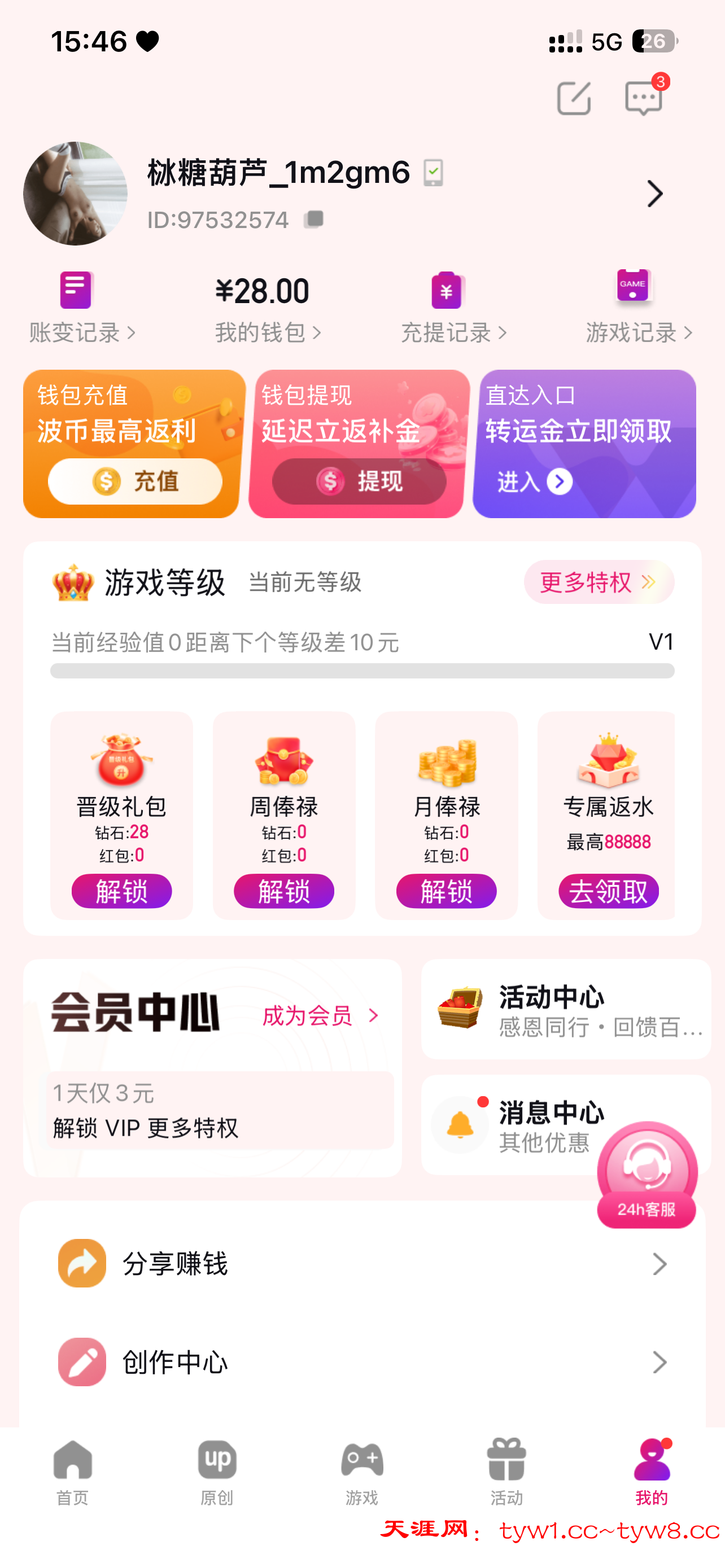Open 更多特权 more privileges
Viewport: 725px width, 1568px height.
[x=598, y=582]
